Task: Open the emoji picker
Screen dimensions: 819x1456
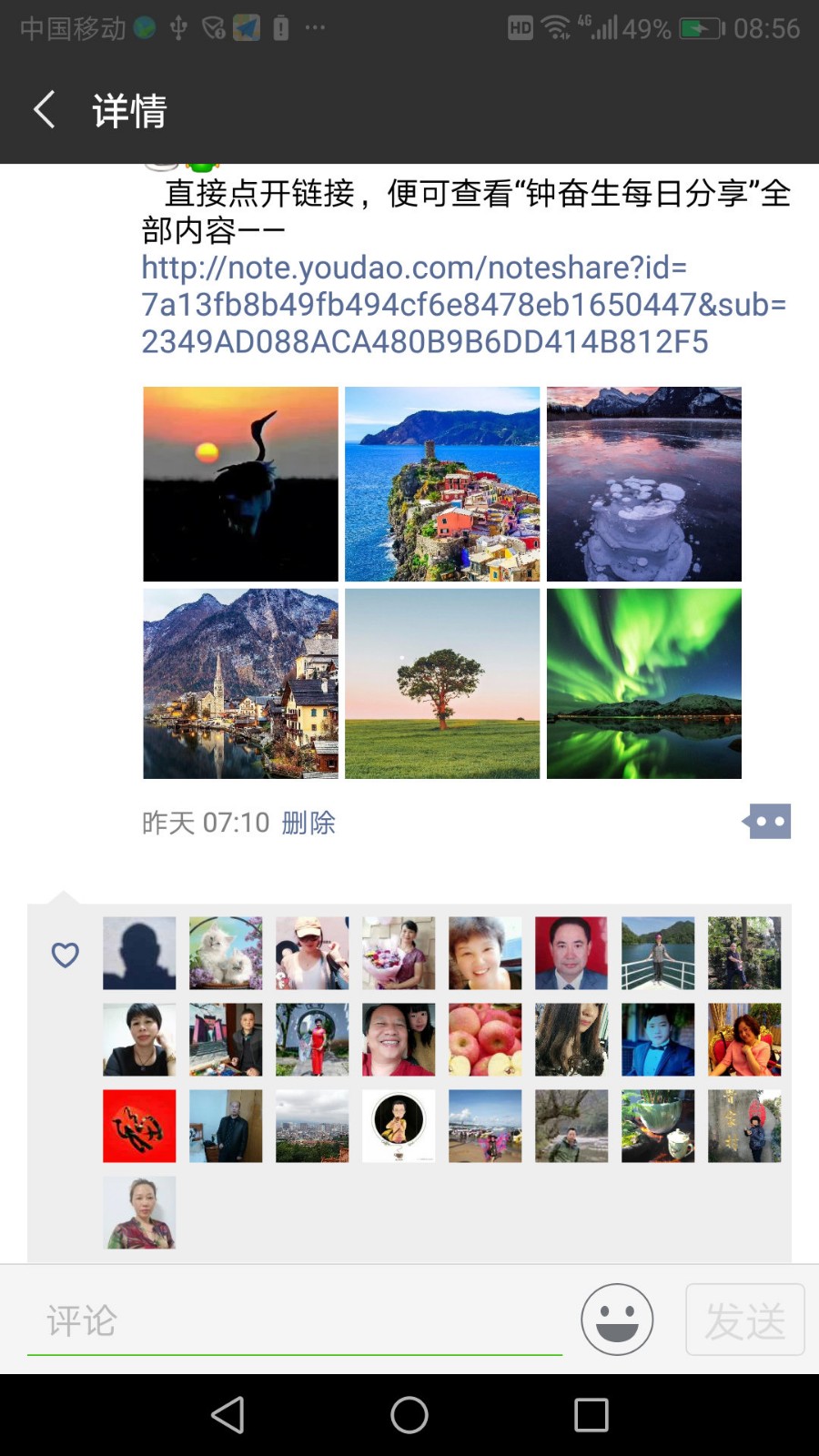Action: [x=617, y=1319]
